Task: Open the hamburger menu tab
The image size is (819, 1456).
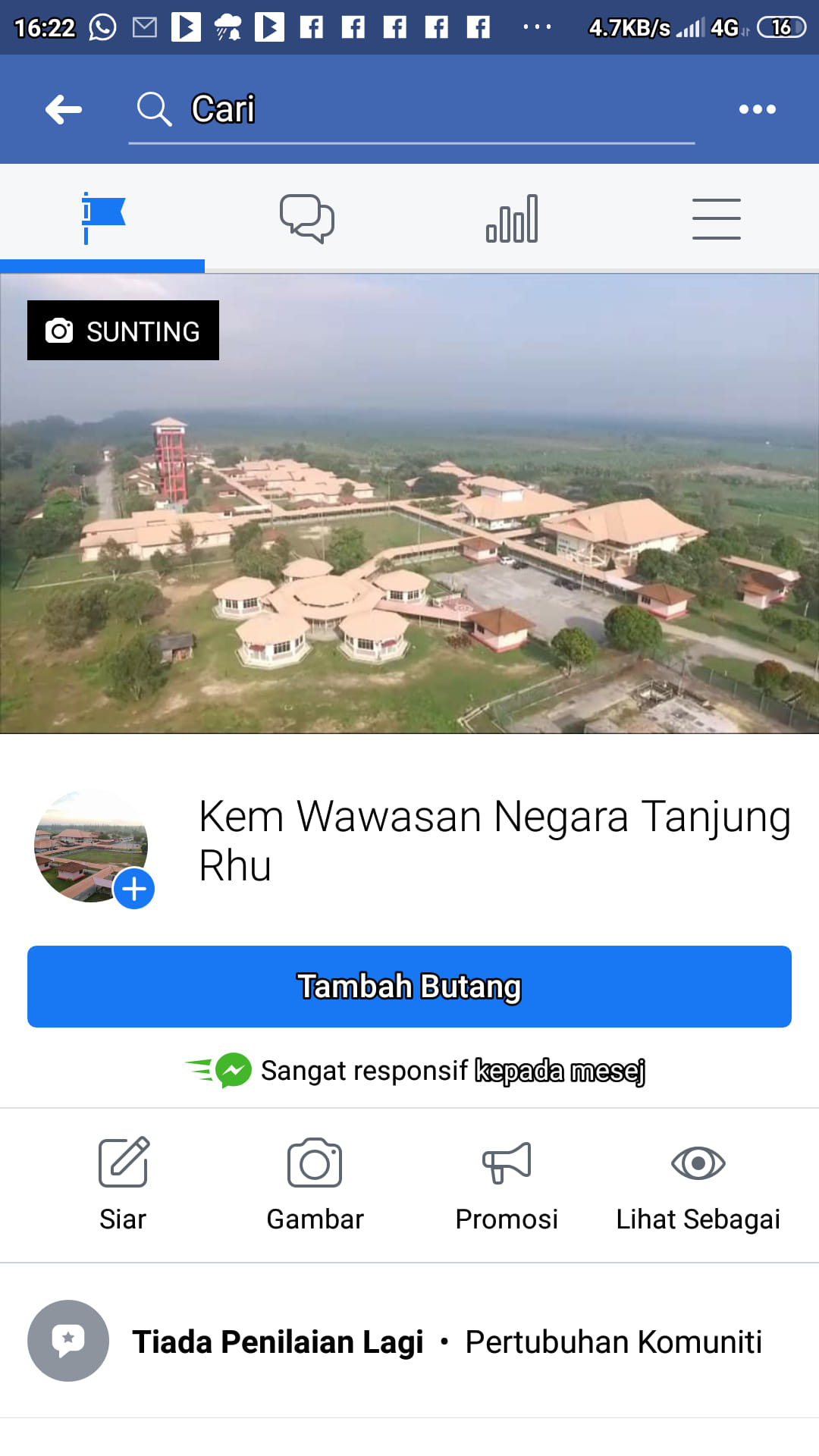Action: [x=717, y=218]
